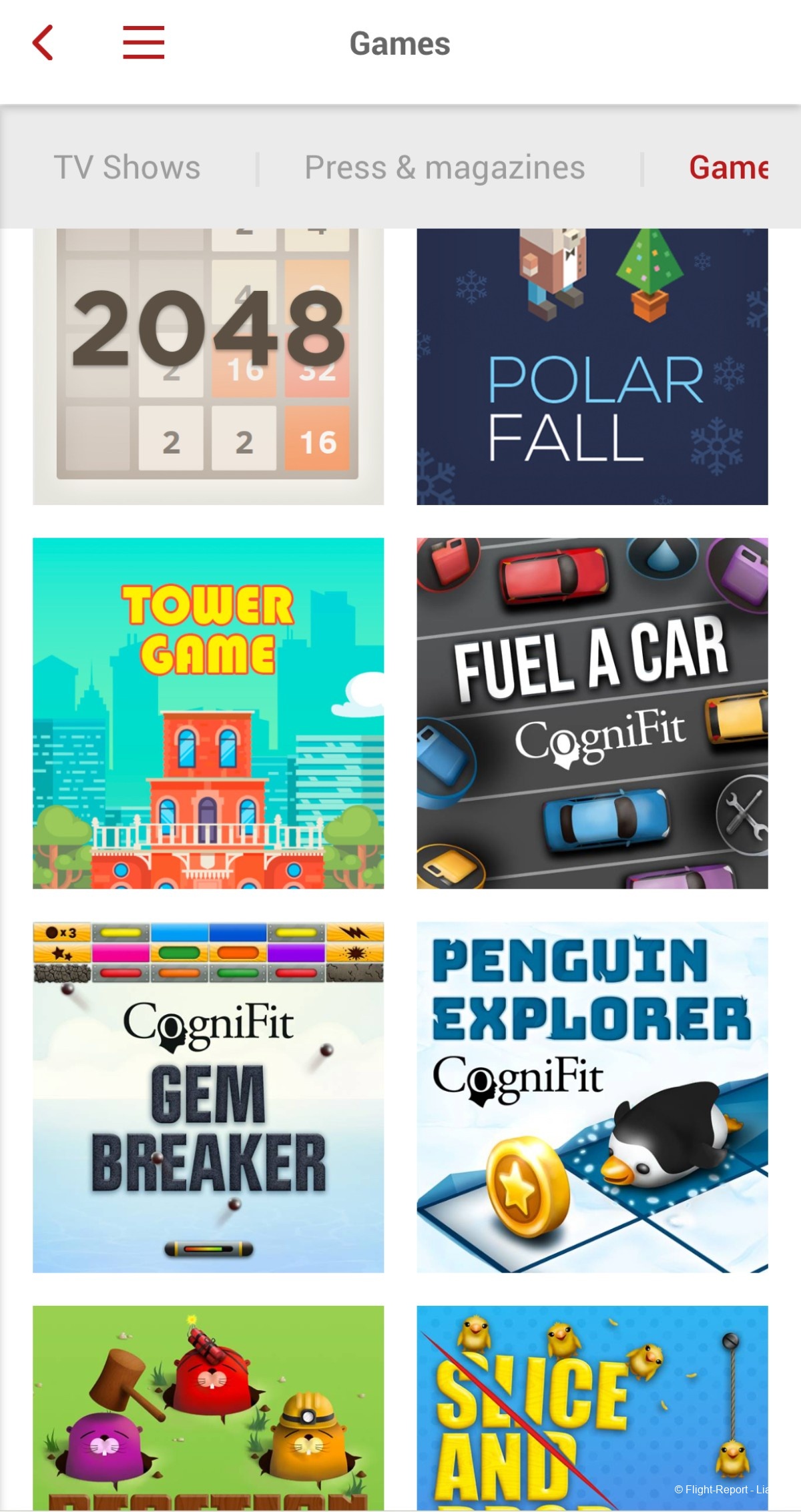Go back using the red arrow
The height and width of the screenshot is (1512, 801).
coord(43,43)
